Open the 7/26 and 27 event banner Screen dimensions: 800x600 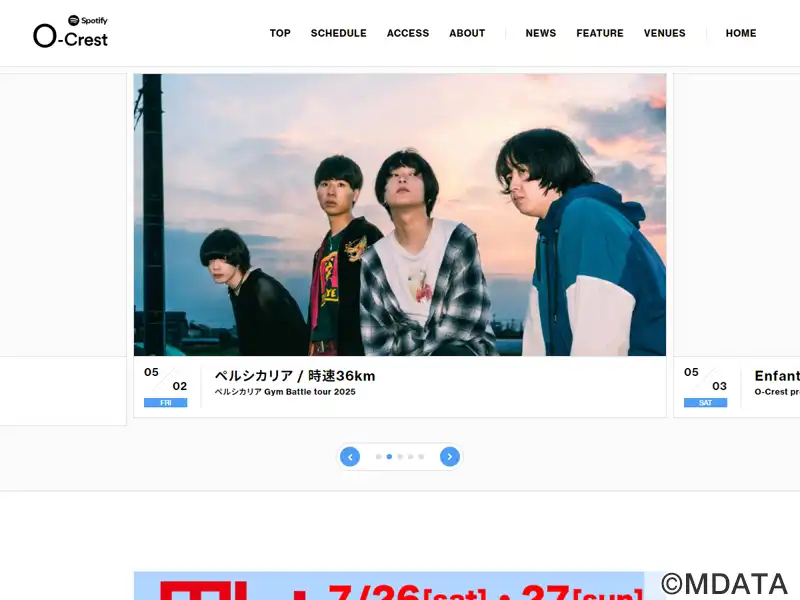pos(389,586)
